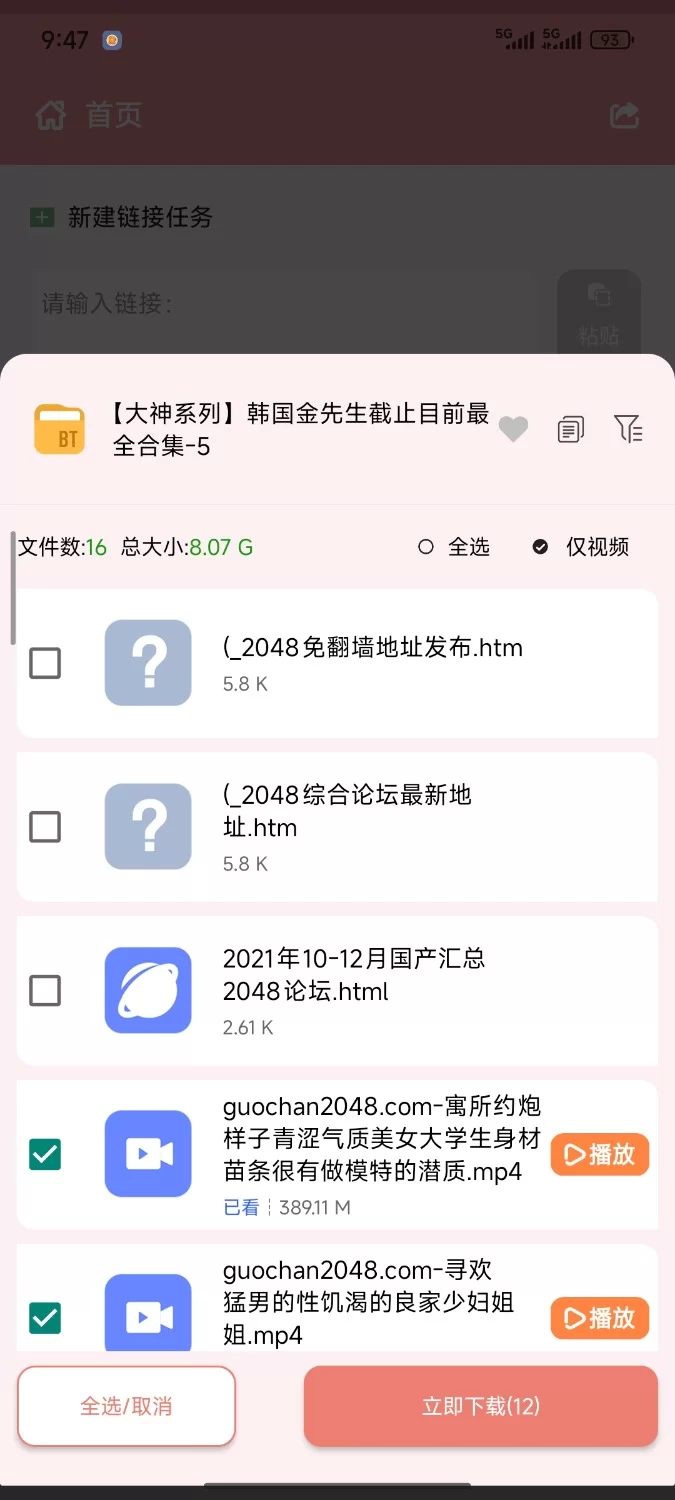675x1500 pixels.
Task: Select the 2021年10-12月国产汇总 html file checkbox
Action: pos(45,991)
